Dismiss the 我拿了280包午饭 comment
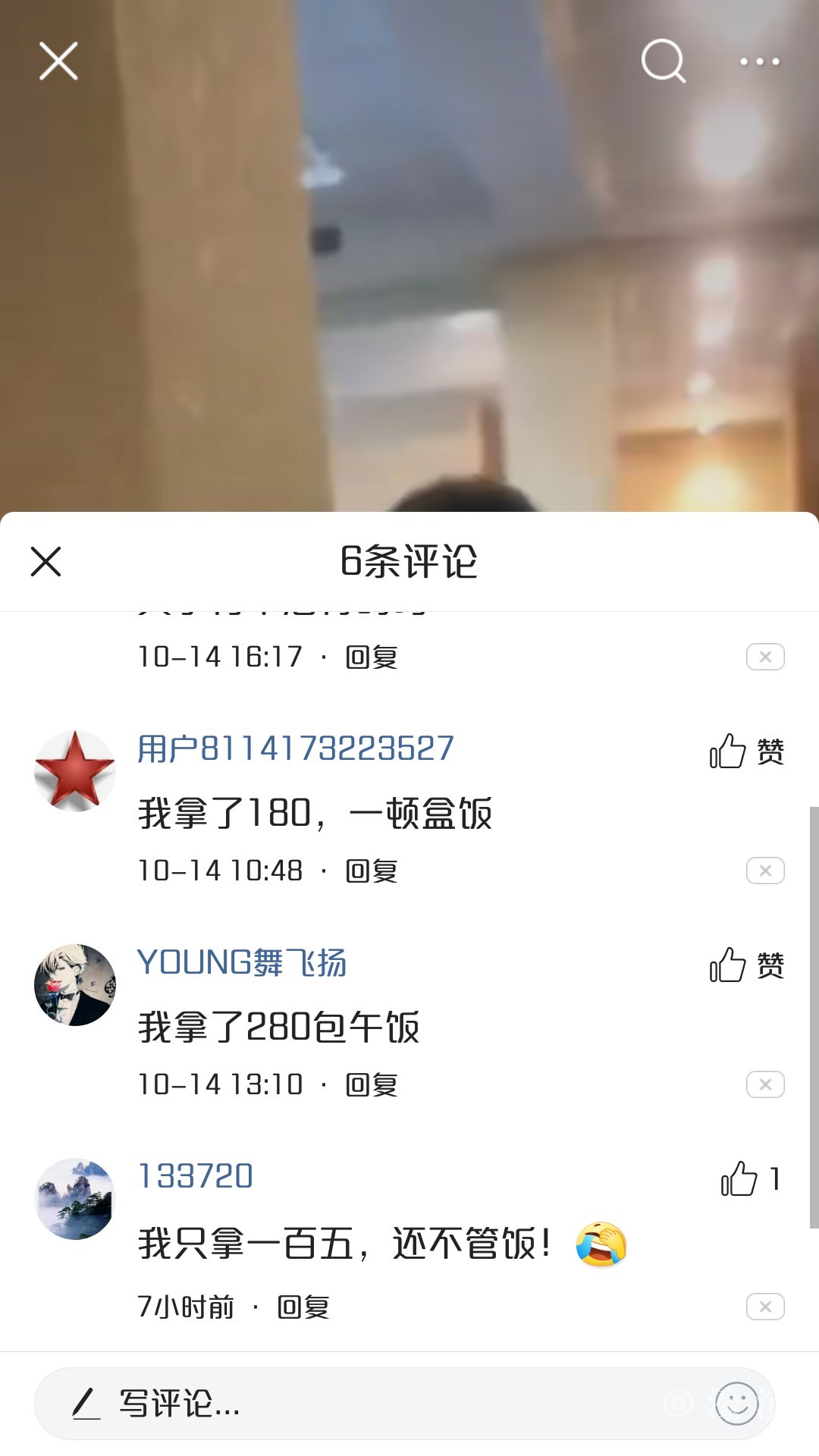Image resolution: width=819 pixels, height=1456 pixels. [x=765, y=1084]
